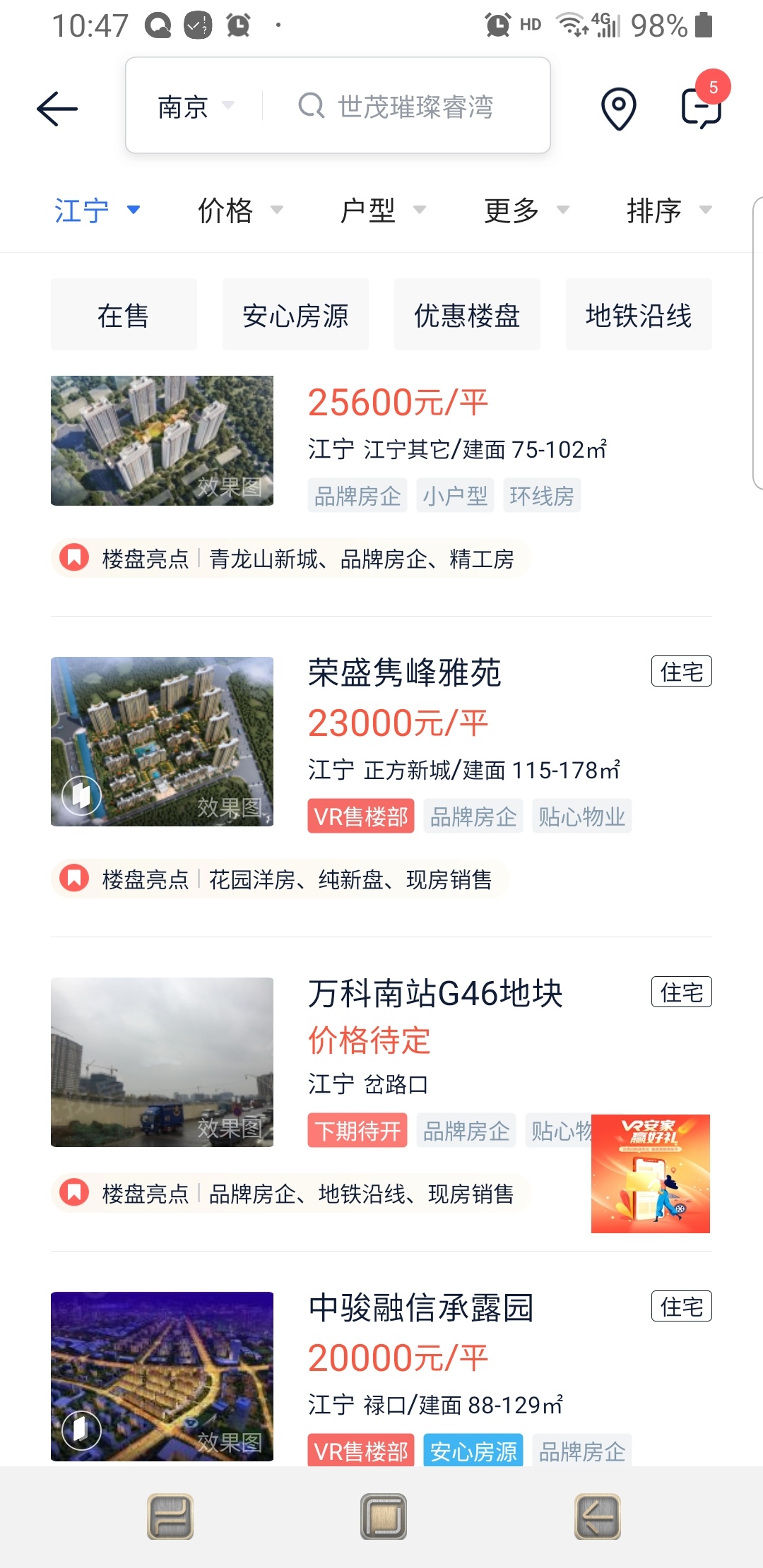Open the 25600元/平 listing in 江宁其它
Viewport: 763px width, 1568px height.
click(398, 403)
